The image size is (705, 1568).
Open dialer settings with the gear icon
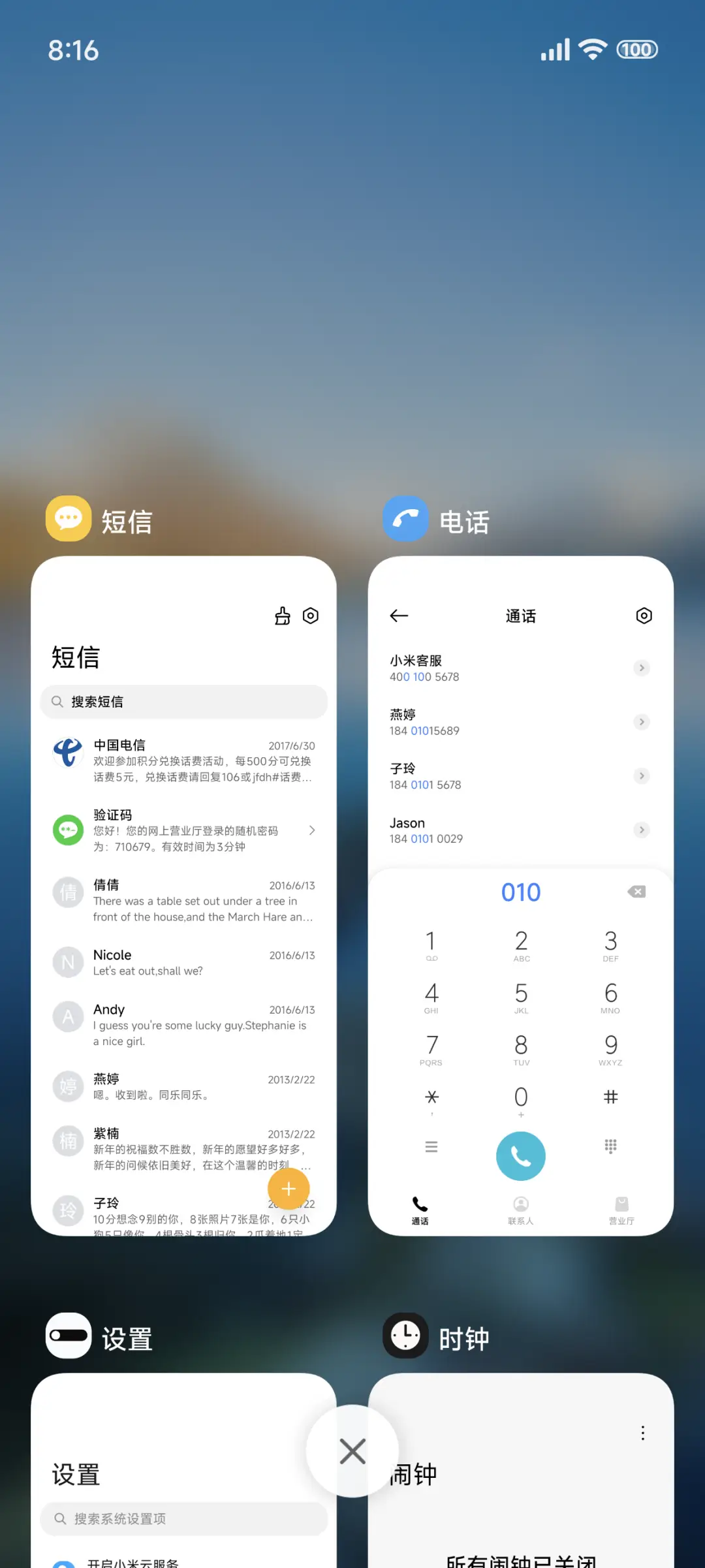coord(644,615)
